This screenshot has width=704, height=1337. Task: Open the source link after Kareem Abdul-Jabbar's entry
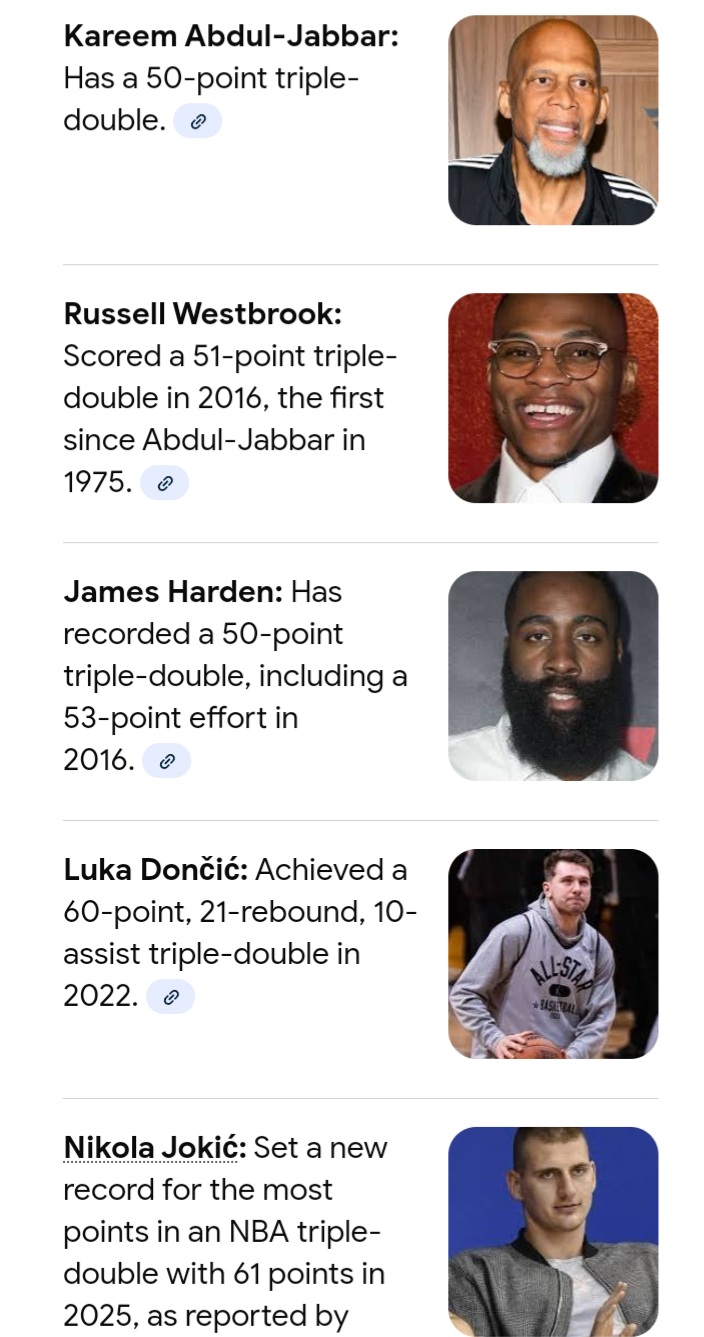tap(197, 122)
